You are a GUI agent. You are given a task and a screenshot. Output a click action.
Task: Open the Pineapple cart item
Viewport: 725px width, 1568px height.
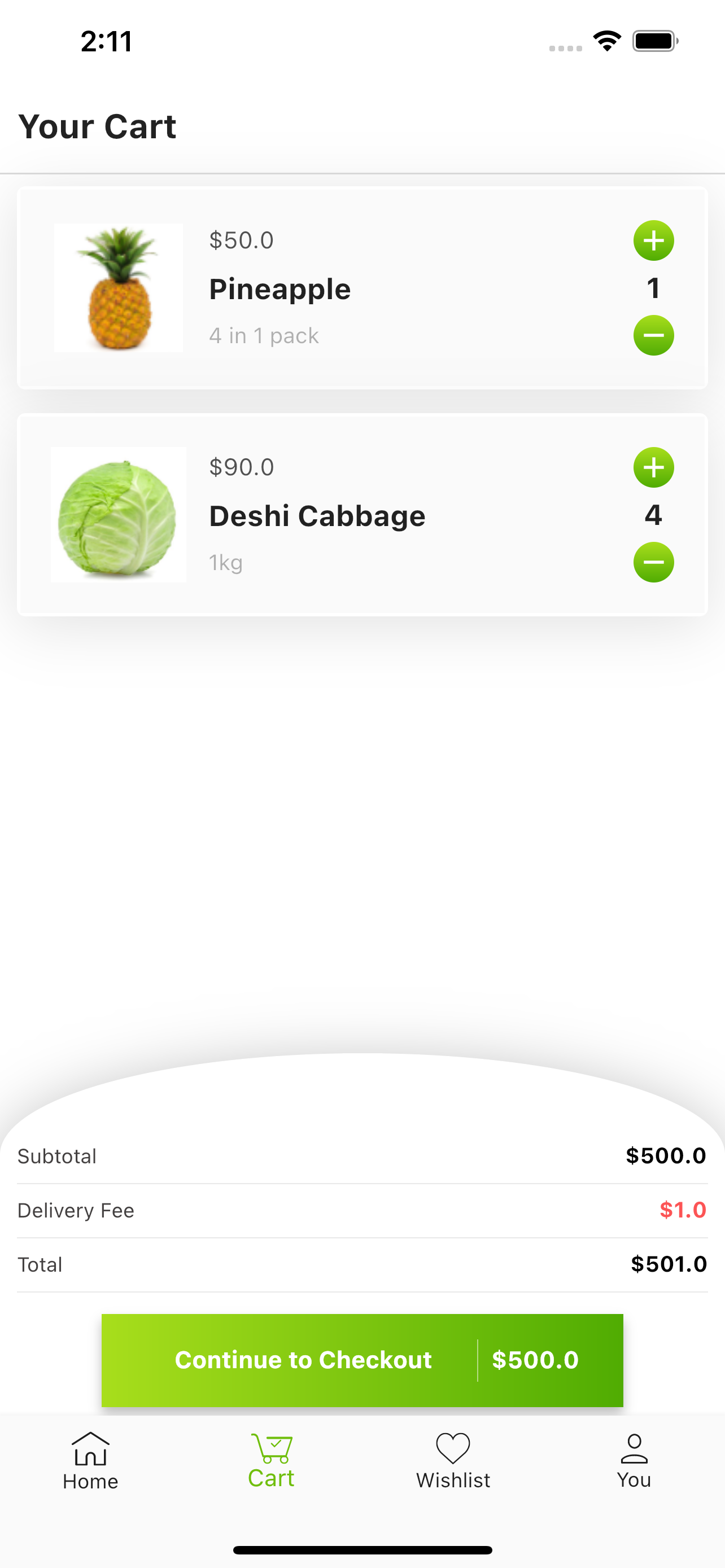click(x=280, y=288)
